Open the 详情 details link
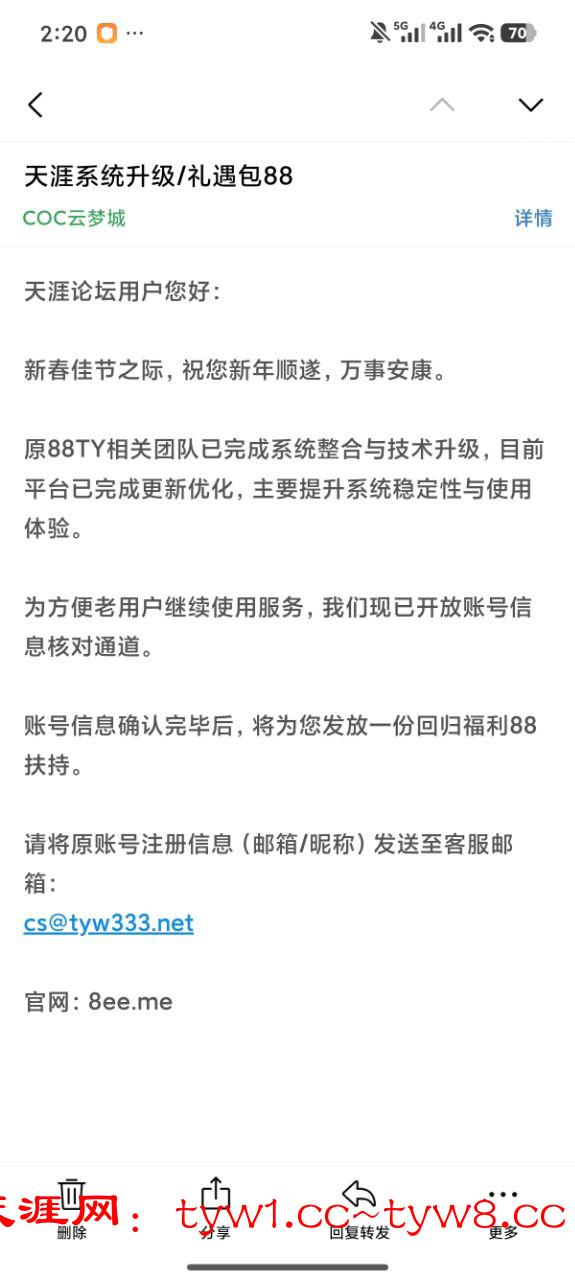Image resolution: width=575 pixels, height=1280 pixels. [533, 218]
